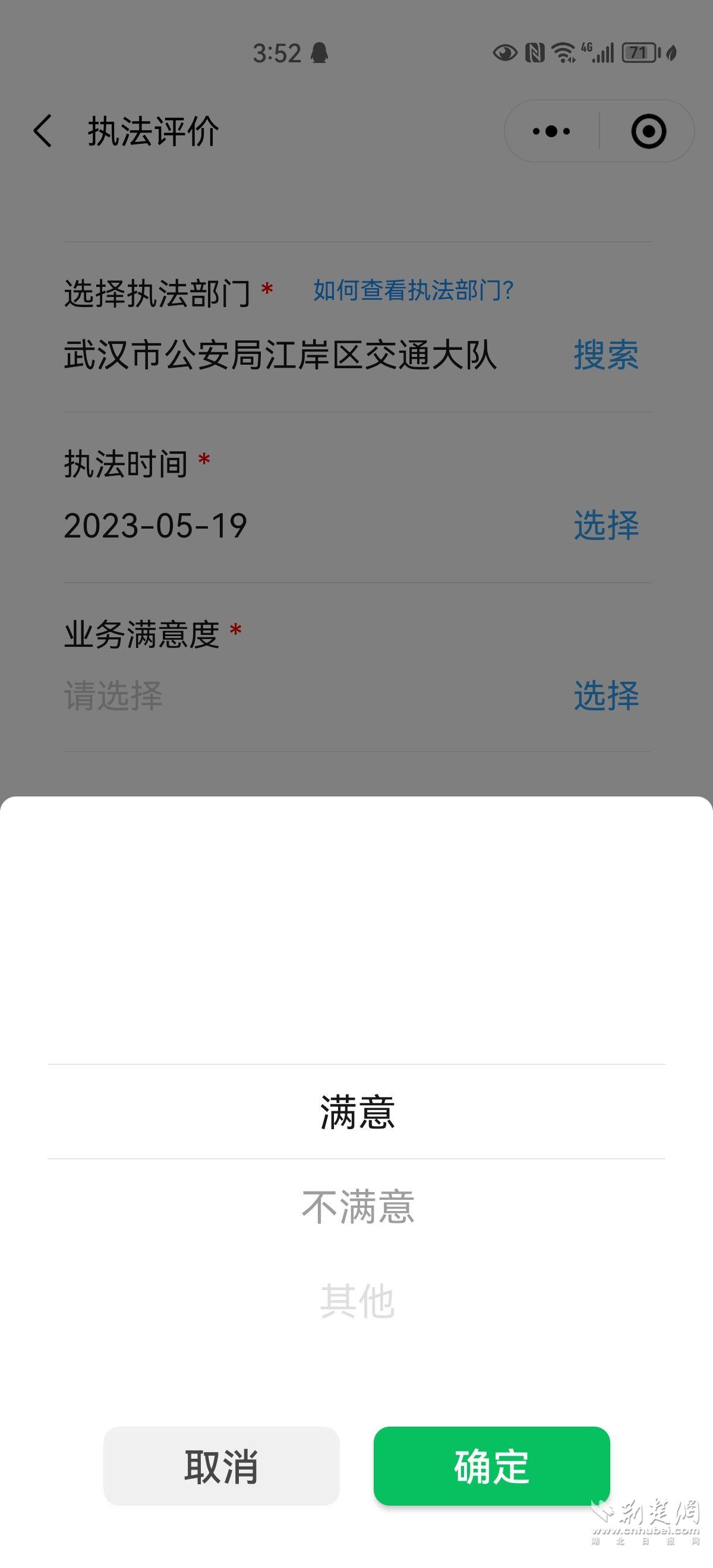Tap 搜索 to search enforcement departments

pyautogui.click(x=606, y=357)
